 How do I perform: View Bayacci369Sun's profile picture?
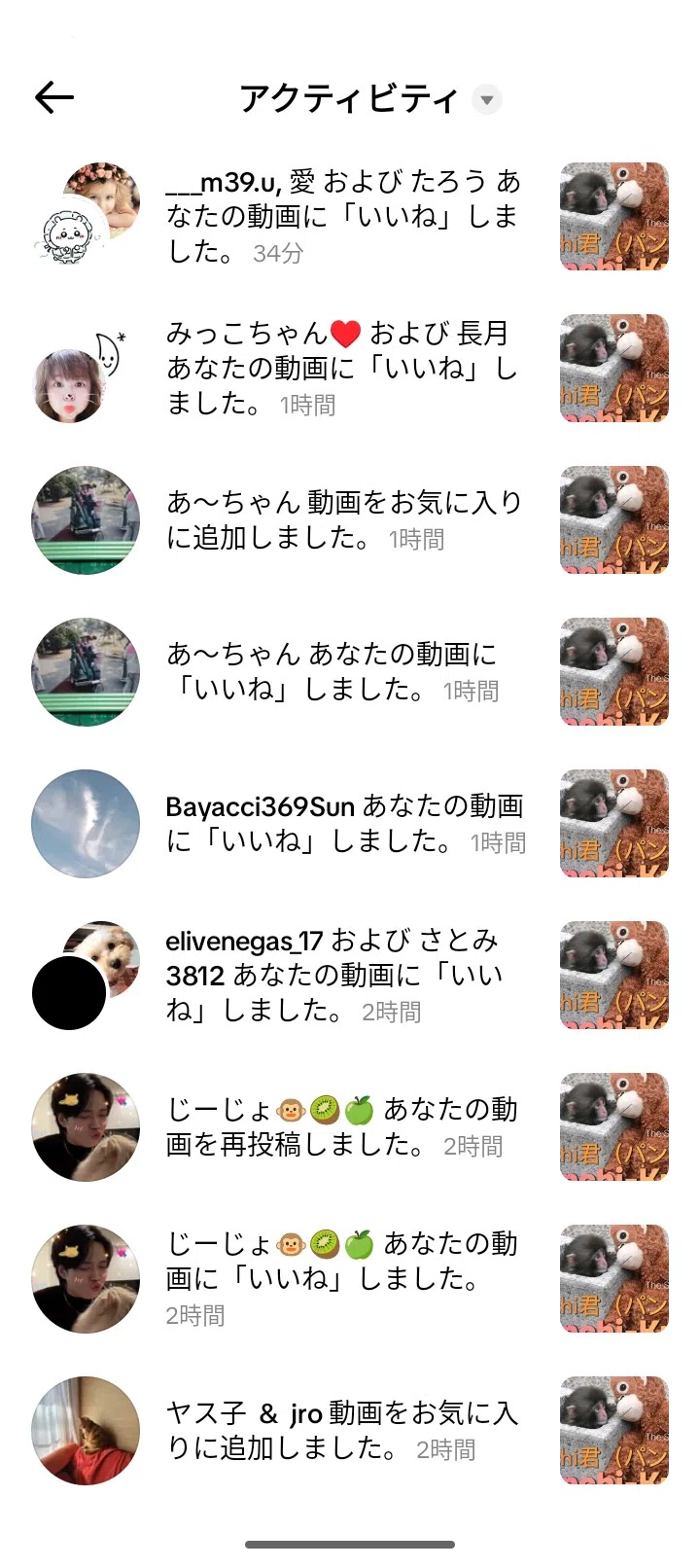tap(86, 823)
